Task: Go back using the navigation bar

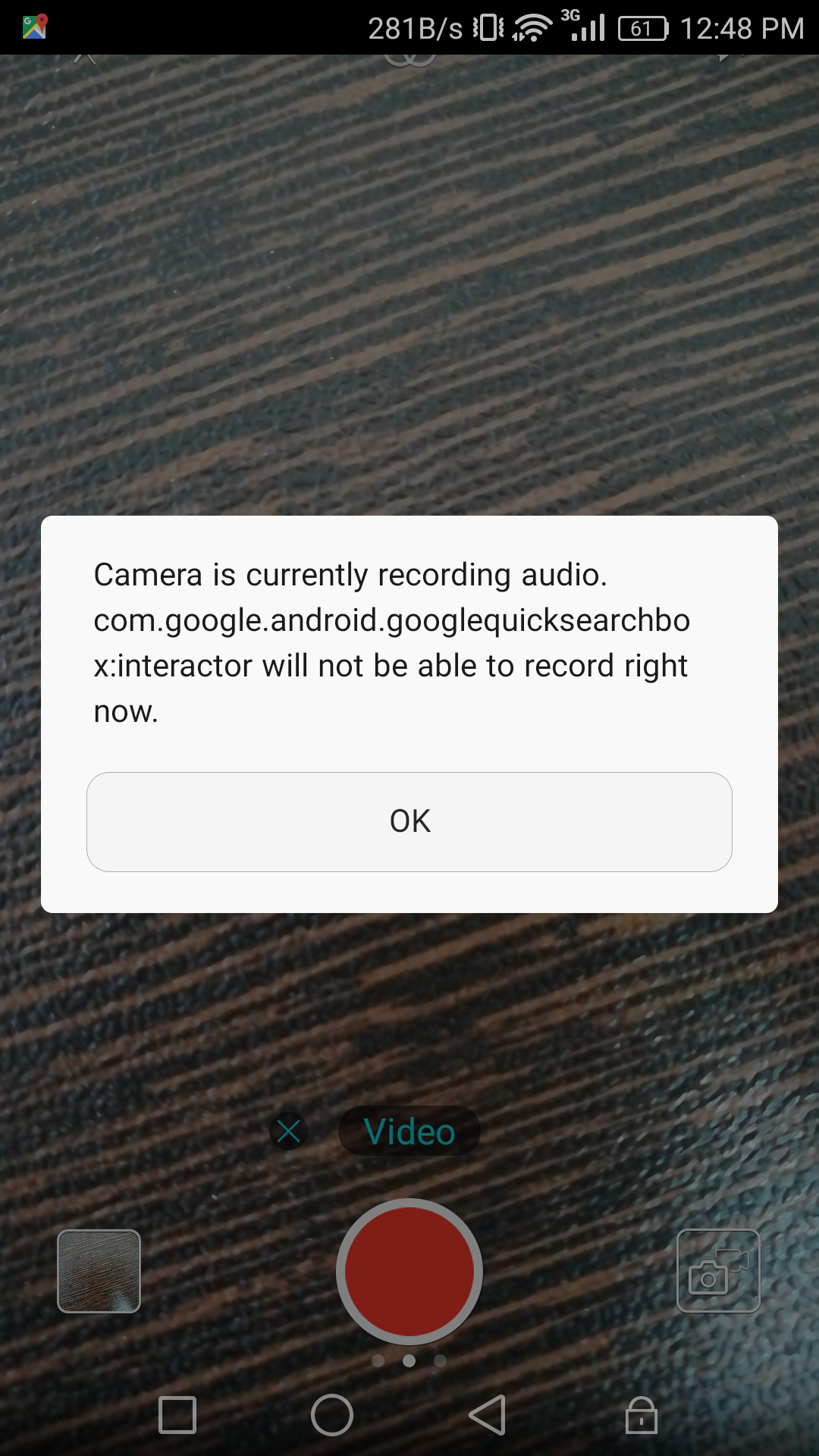Action: (488, 1415)
